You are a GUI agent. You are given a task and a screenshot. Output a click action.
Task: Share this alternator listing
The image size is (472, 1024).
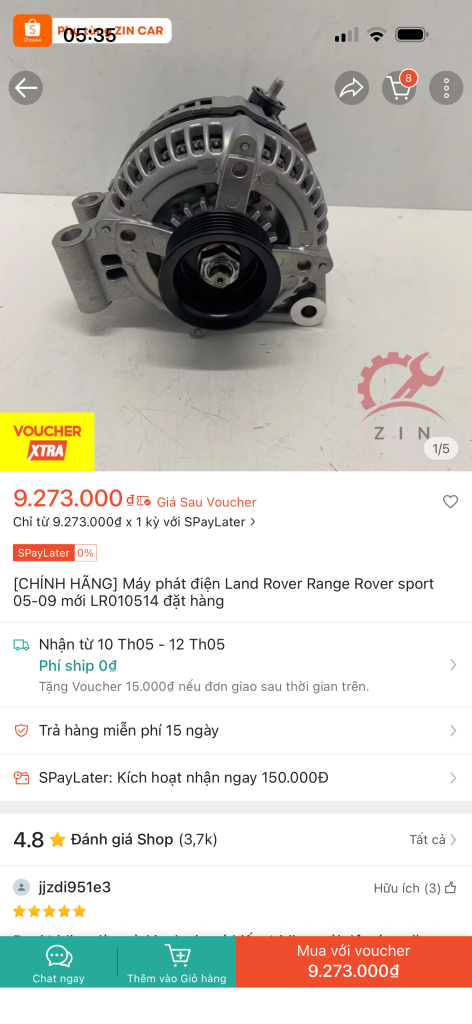352,88
